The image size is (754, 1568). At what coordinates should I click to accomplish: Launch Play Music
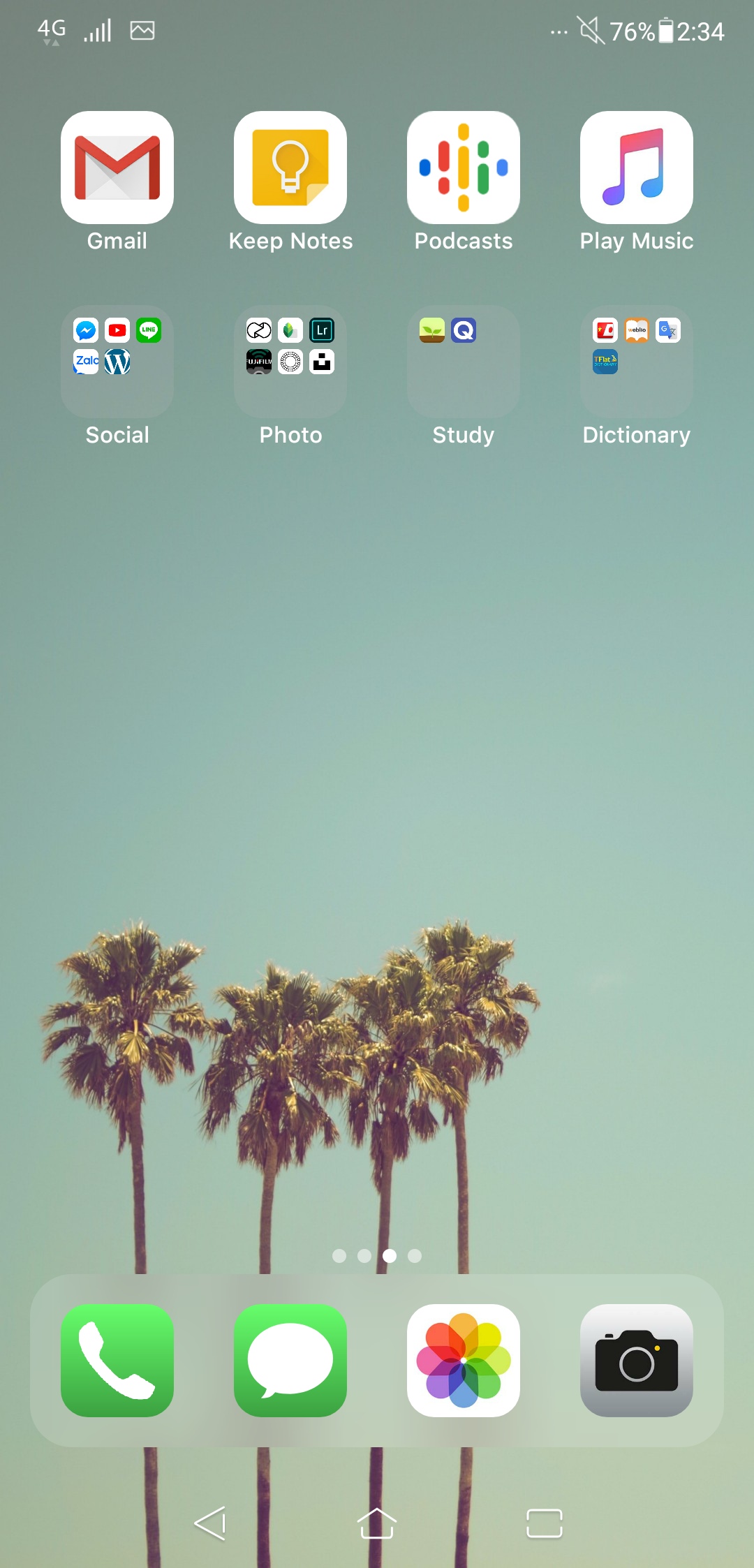click(637, 168)
